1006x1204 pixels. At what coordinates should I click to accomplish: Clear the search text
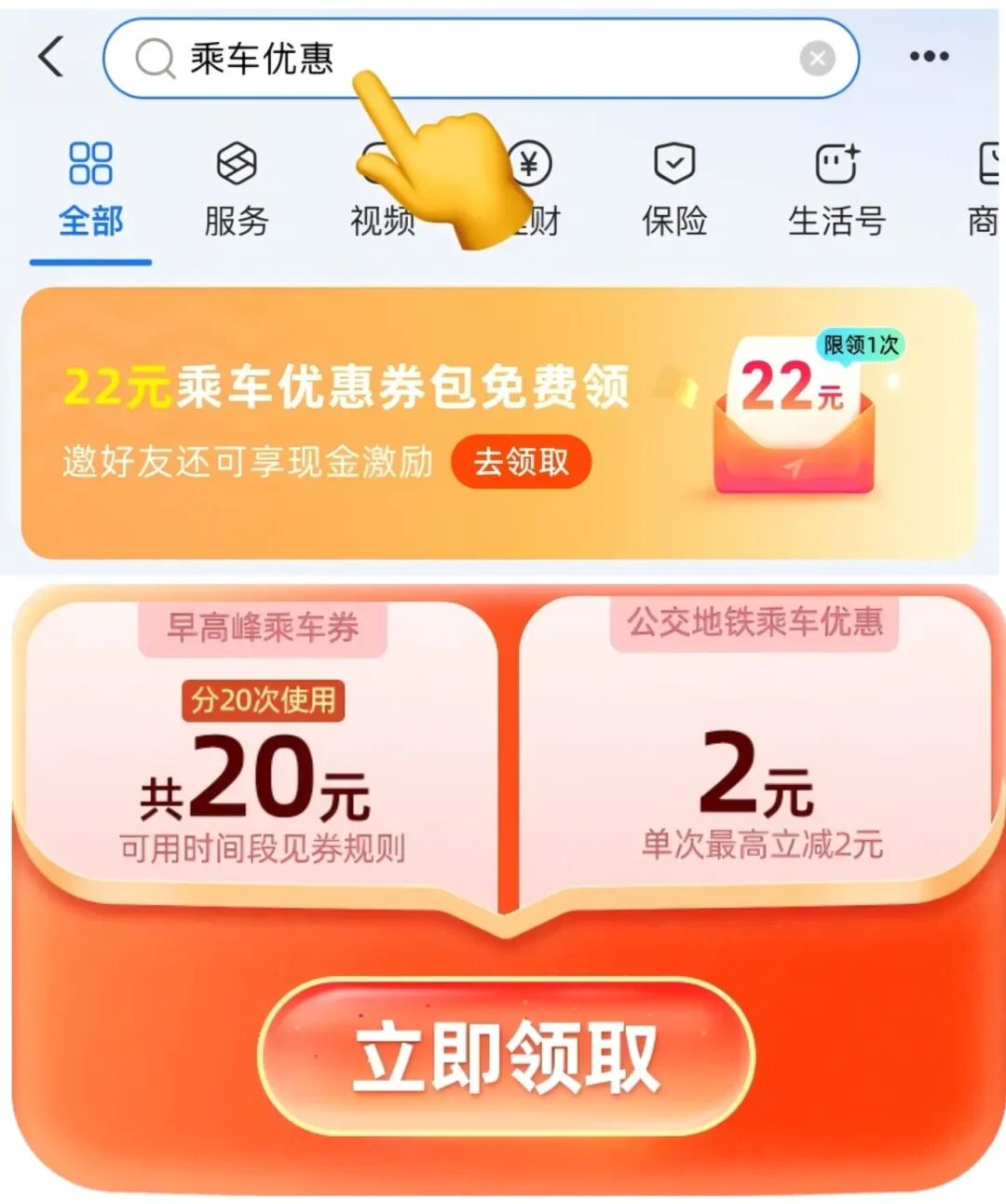click(817, 60)
